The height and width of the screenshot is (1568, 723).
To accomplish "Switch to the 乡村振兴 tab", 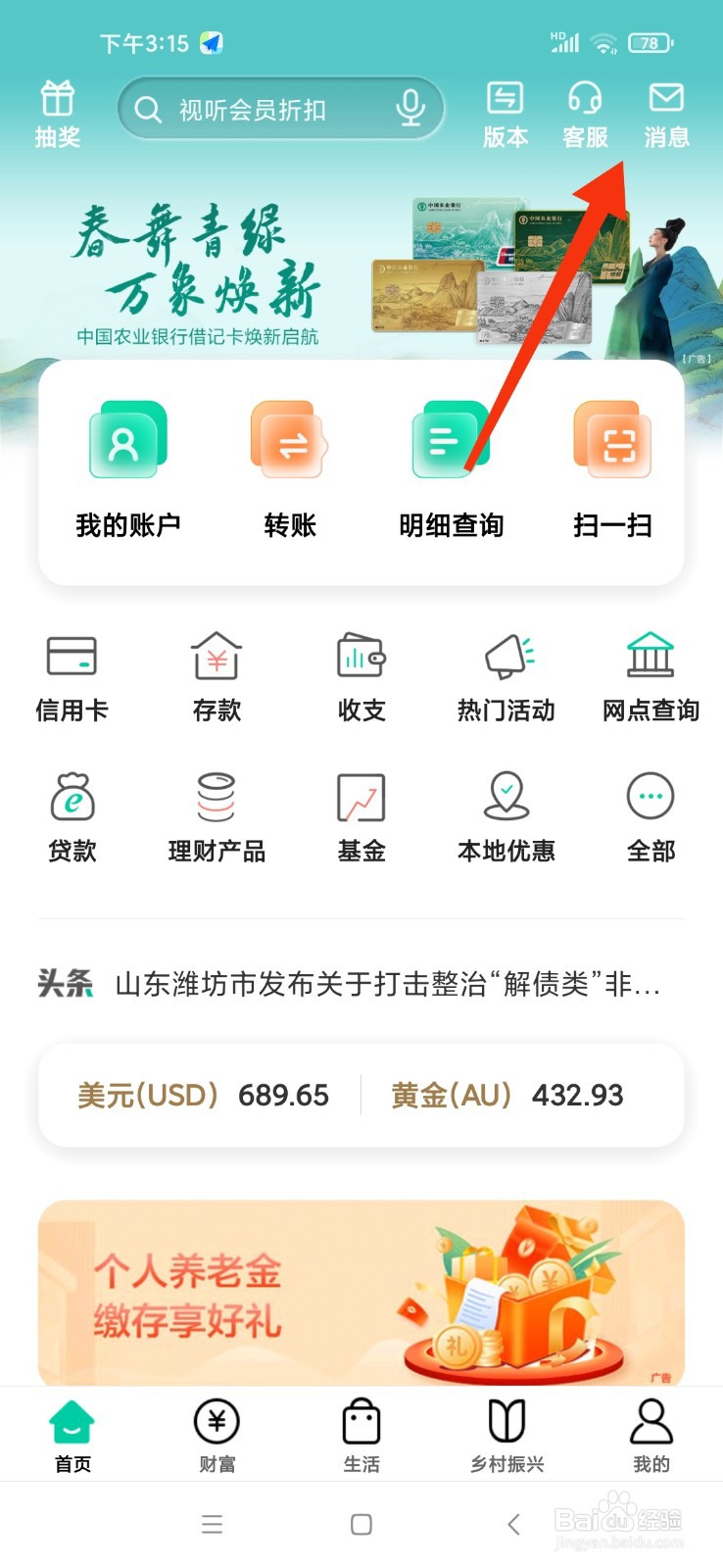I will click(x=506, y=1433).
